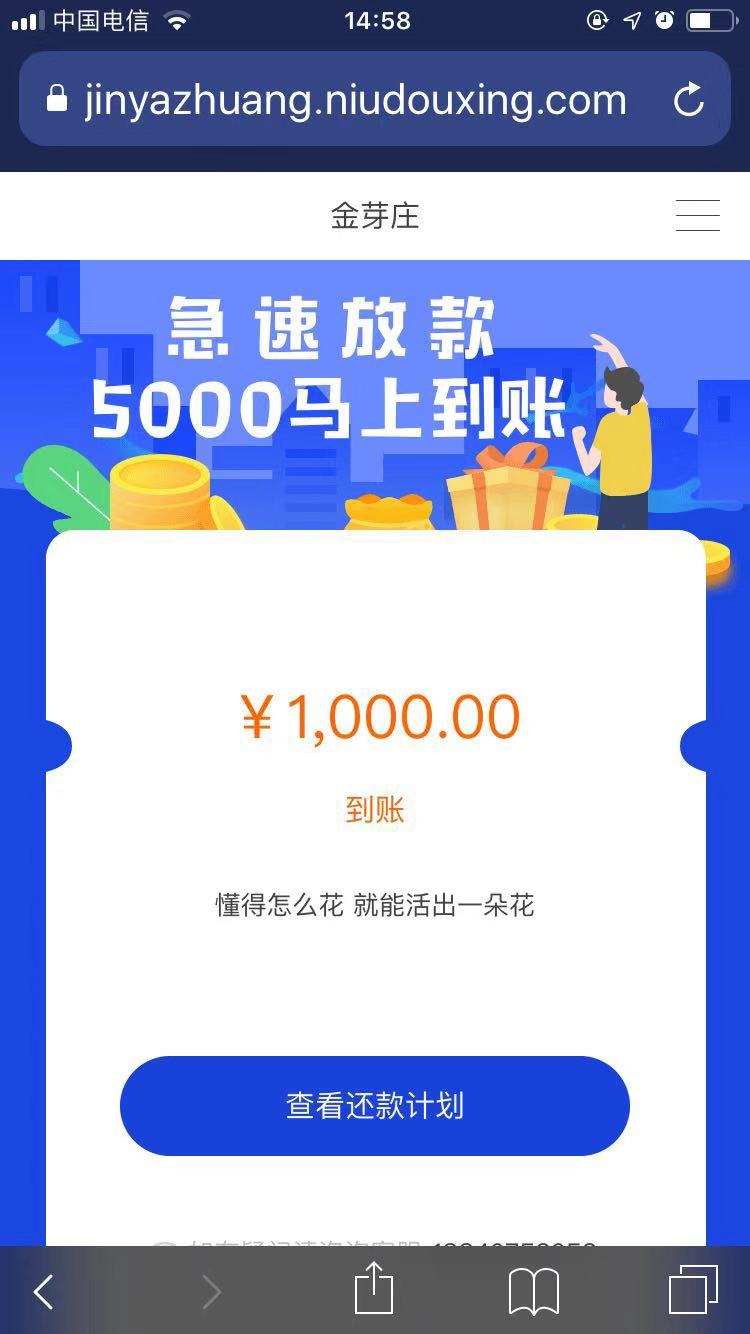The height and width of the screenshot is (1334, 750).
Task: Show all open browser tabs
Action: click(693, 1290)
